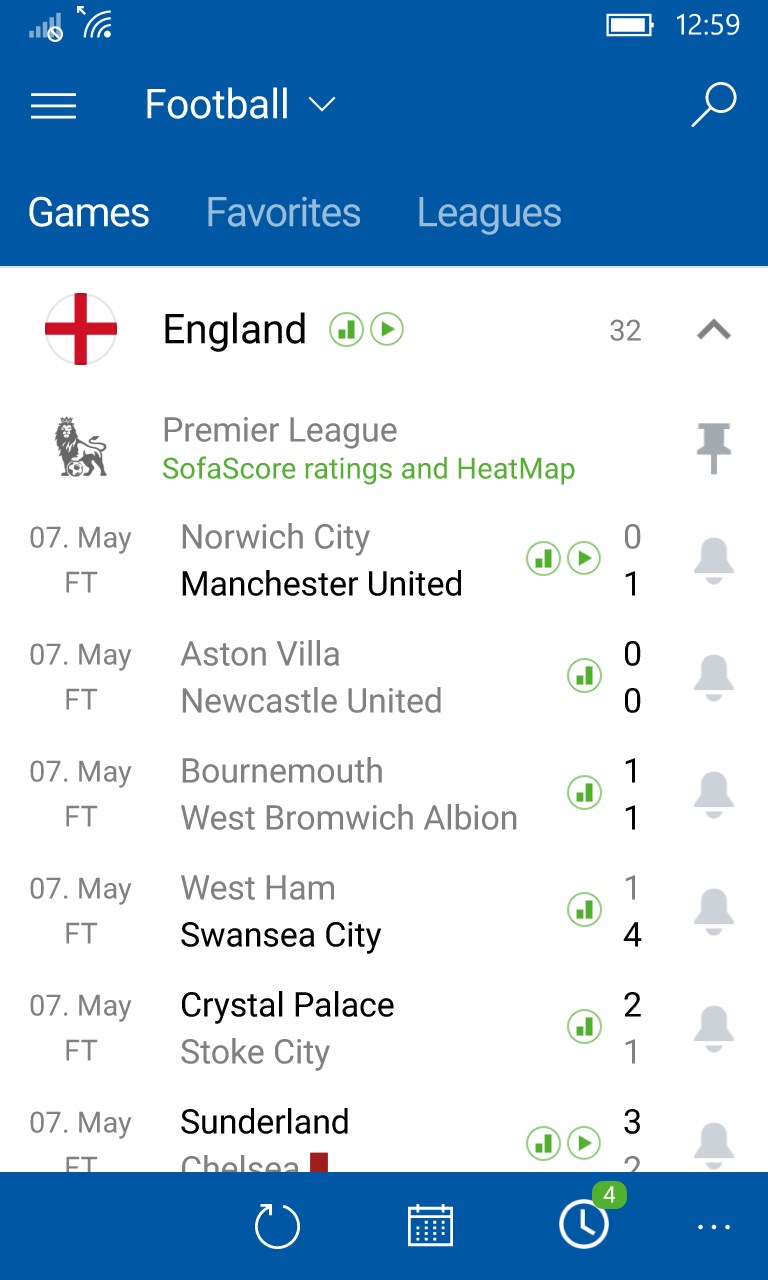
Task: Set notification for Bournemouth match
Action: point(713,794)
